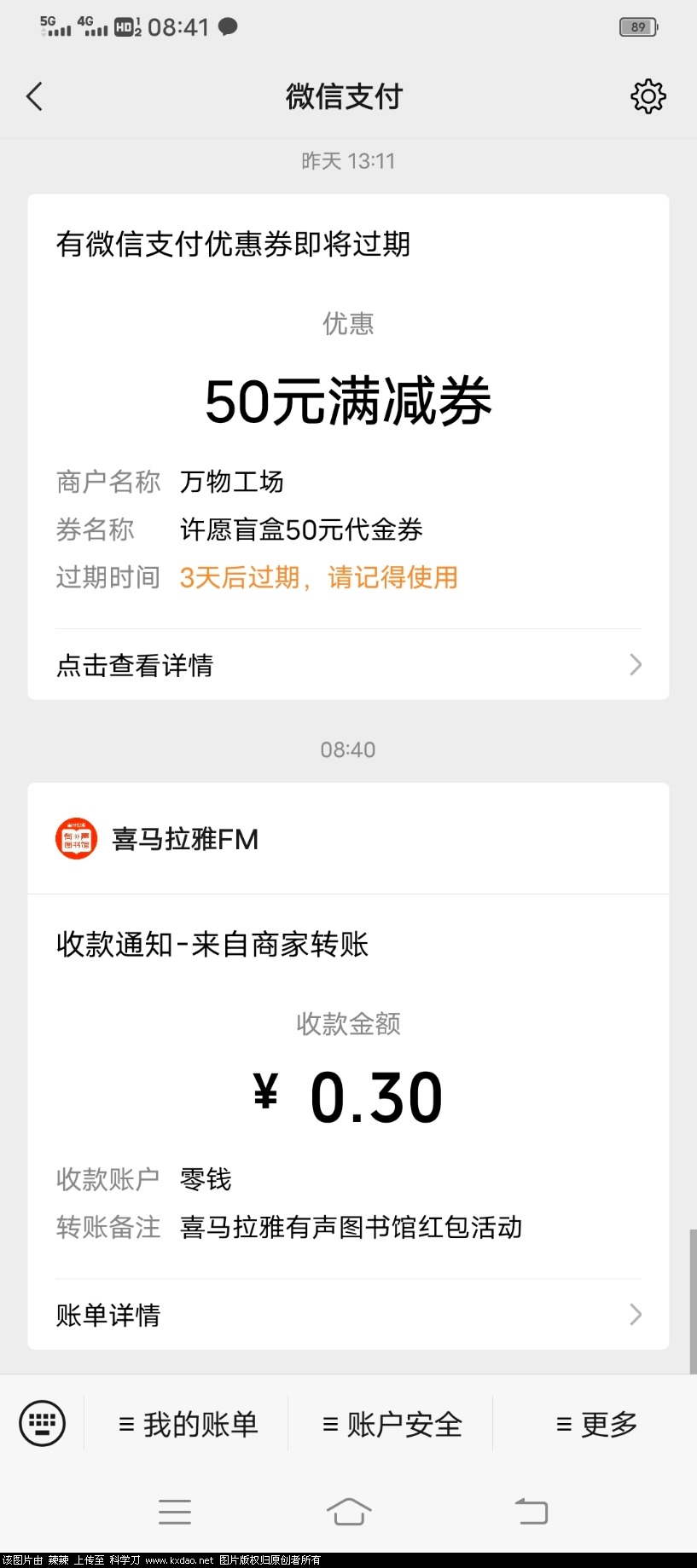The image size is (697, 1568).
Task: Tap the recent apps icon in navigation bar
Action: [174, 1510]
